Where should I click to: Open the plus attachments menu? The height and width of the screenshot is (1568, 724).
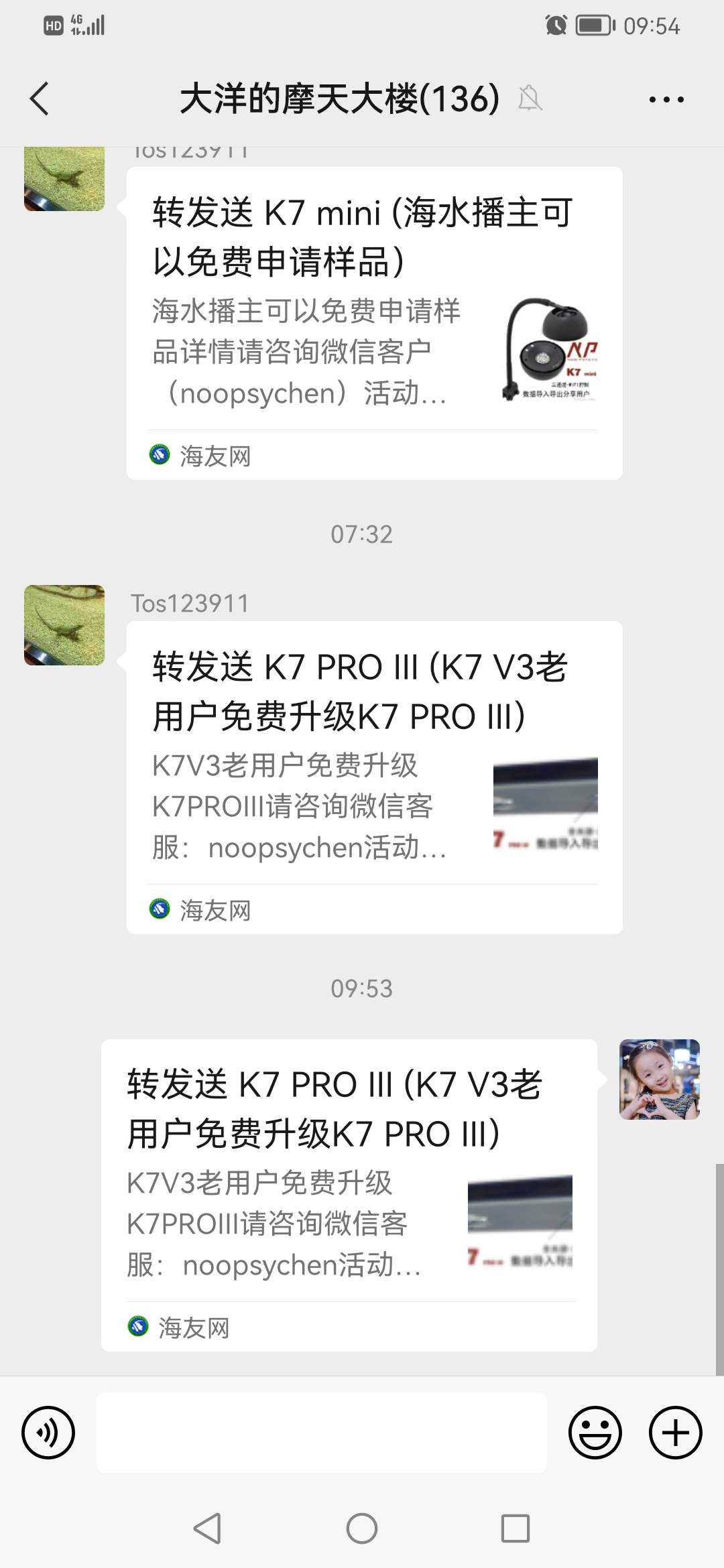(x=675, y=1433)
